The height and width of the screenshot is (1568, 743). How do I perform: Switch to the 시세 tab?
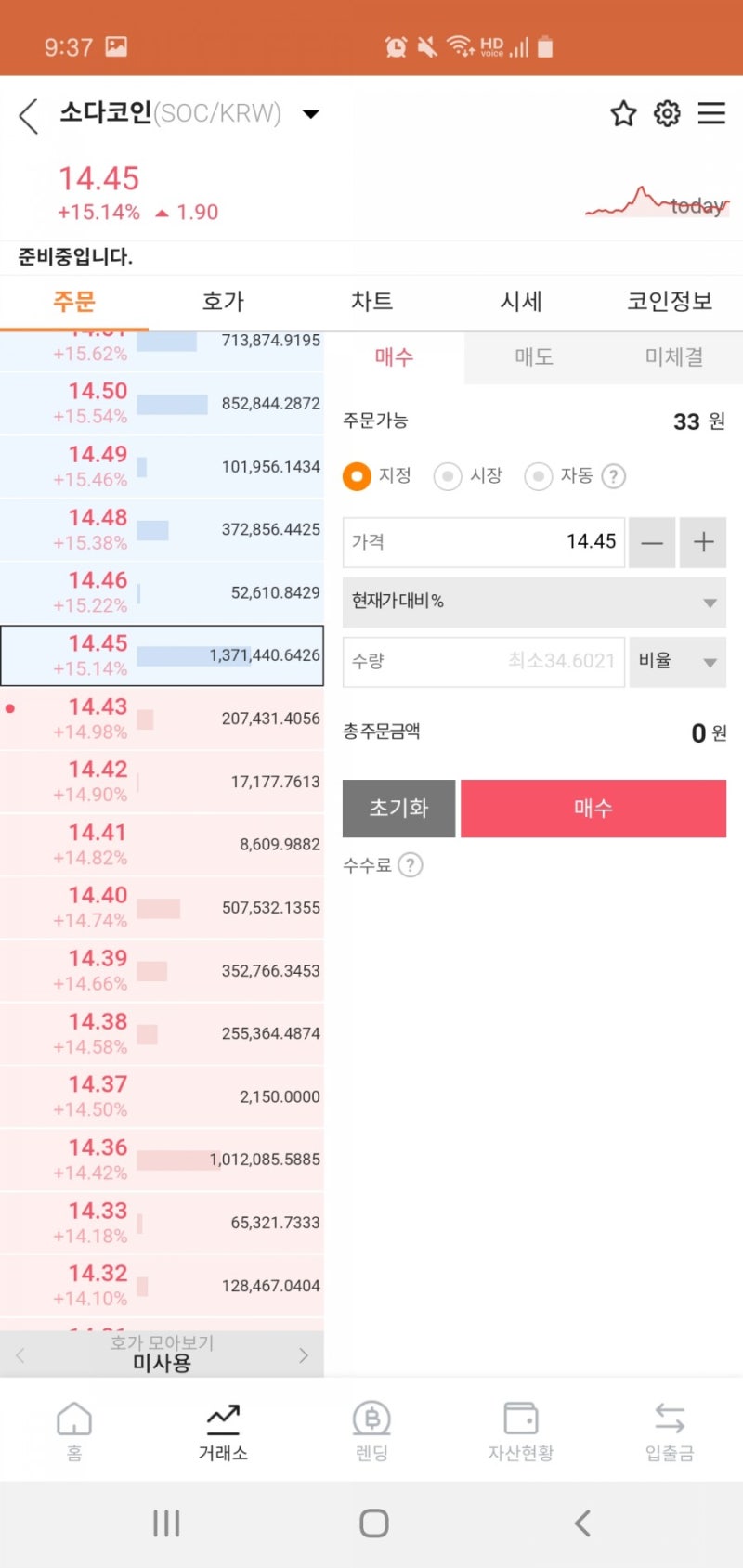click(520, 302)
